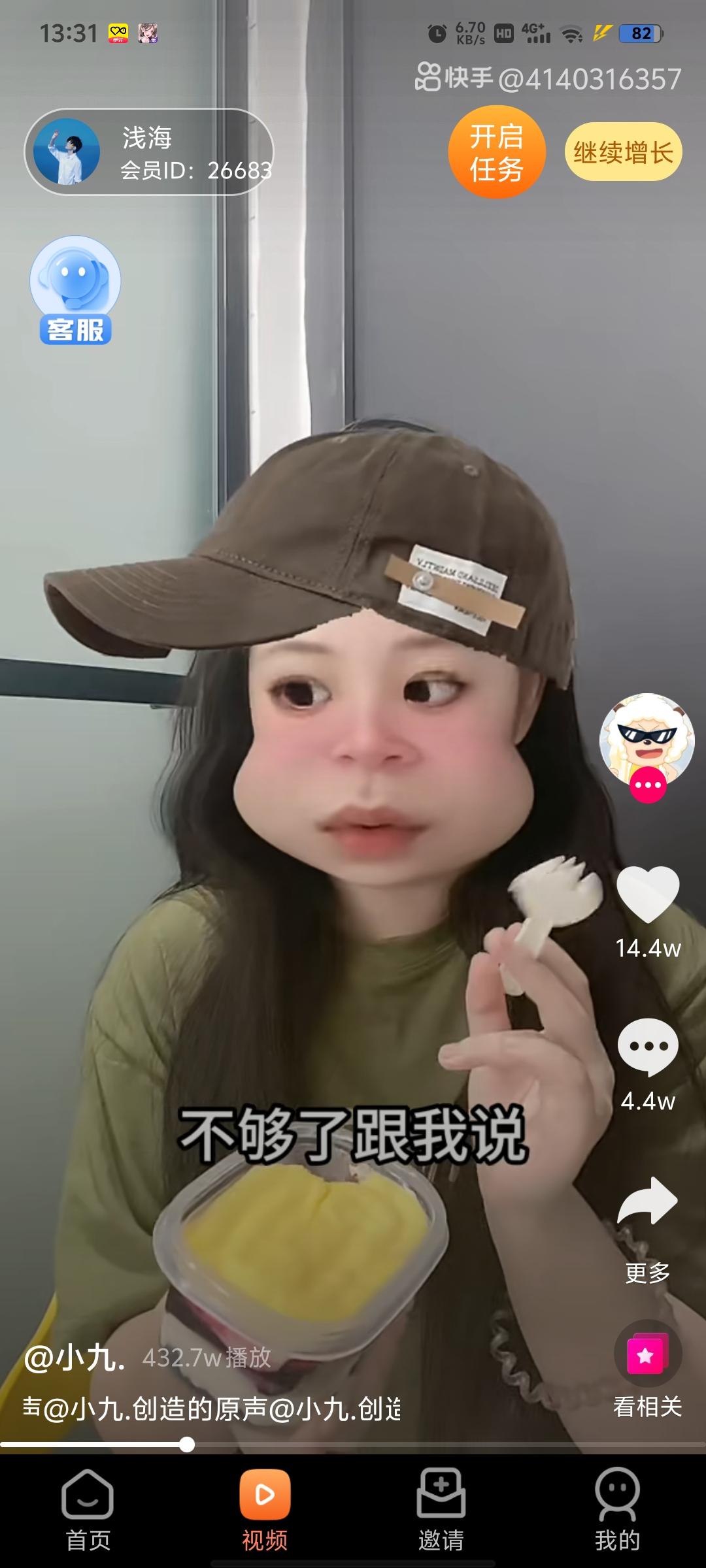Switch to the 首页 tab
Viewport: 706px width, 1568px height.
click(x=88, y=1511)
